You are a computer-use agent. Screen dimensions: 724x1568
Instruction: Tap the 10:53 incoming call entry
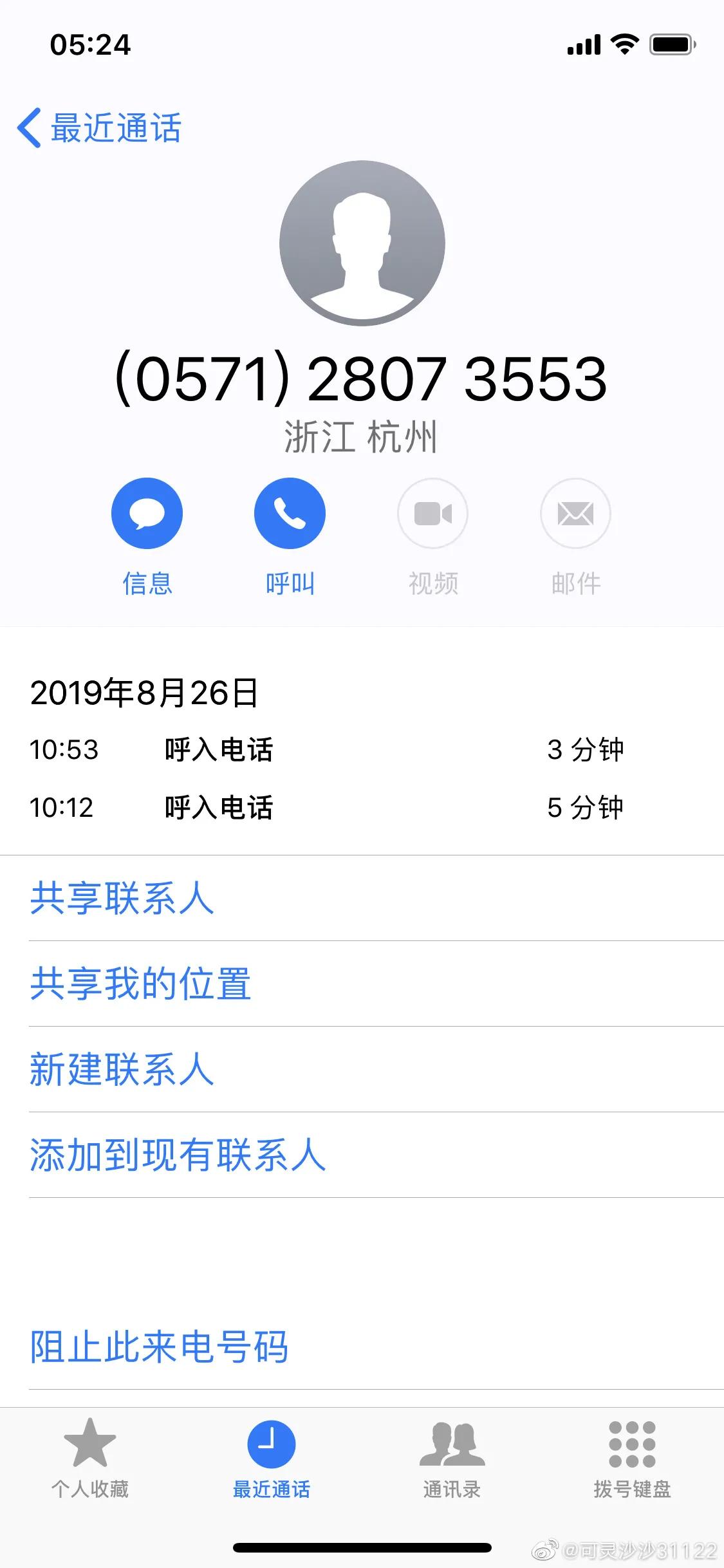pyautogui.click(x=362, y=749)
